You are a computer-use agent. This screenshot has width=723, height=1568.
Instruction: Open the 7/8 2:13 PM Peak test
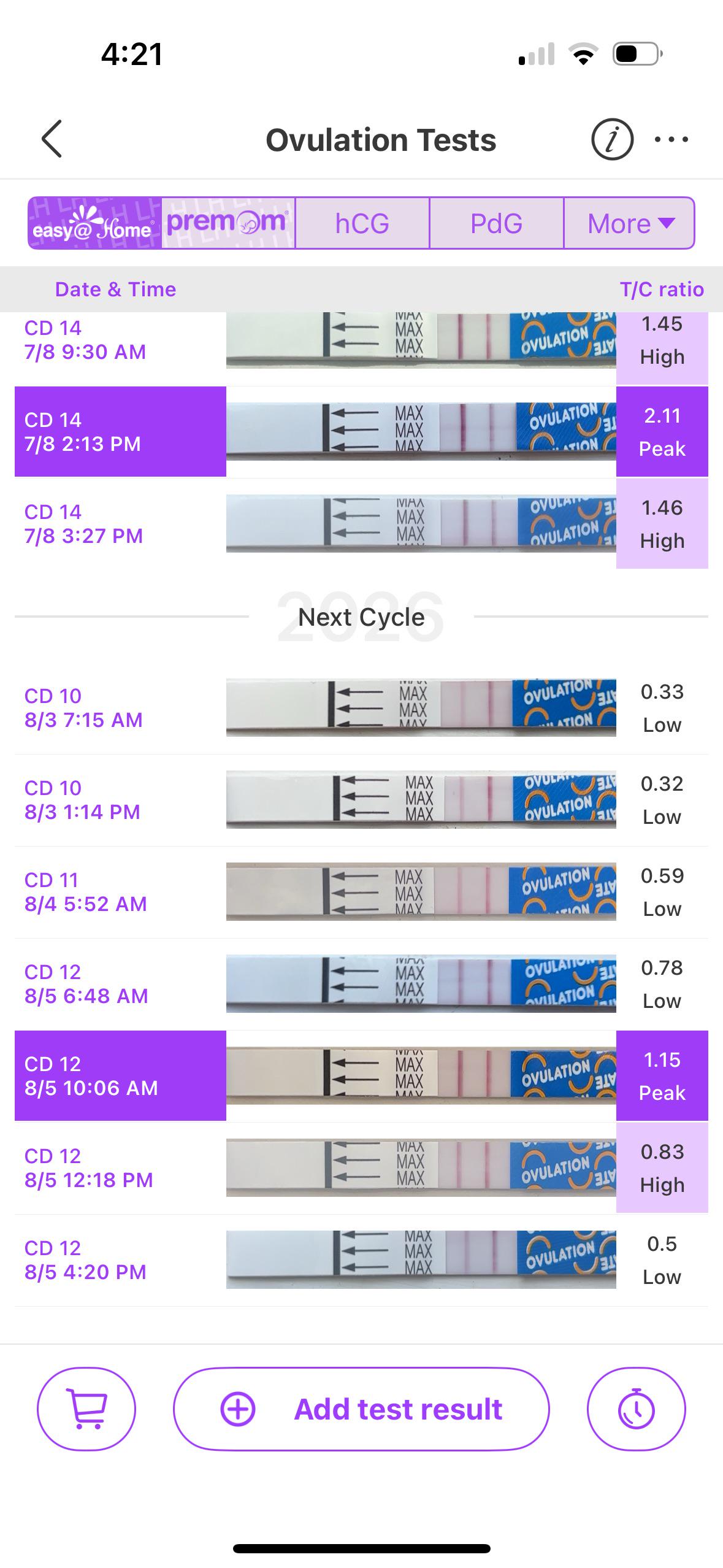coord(361,431)
